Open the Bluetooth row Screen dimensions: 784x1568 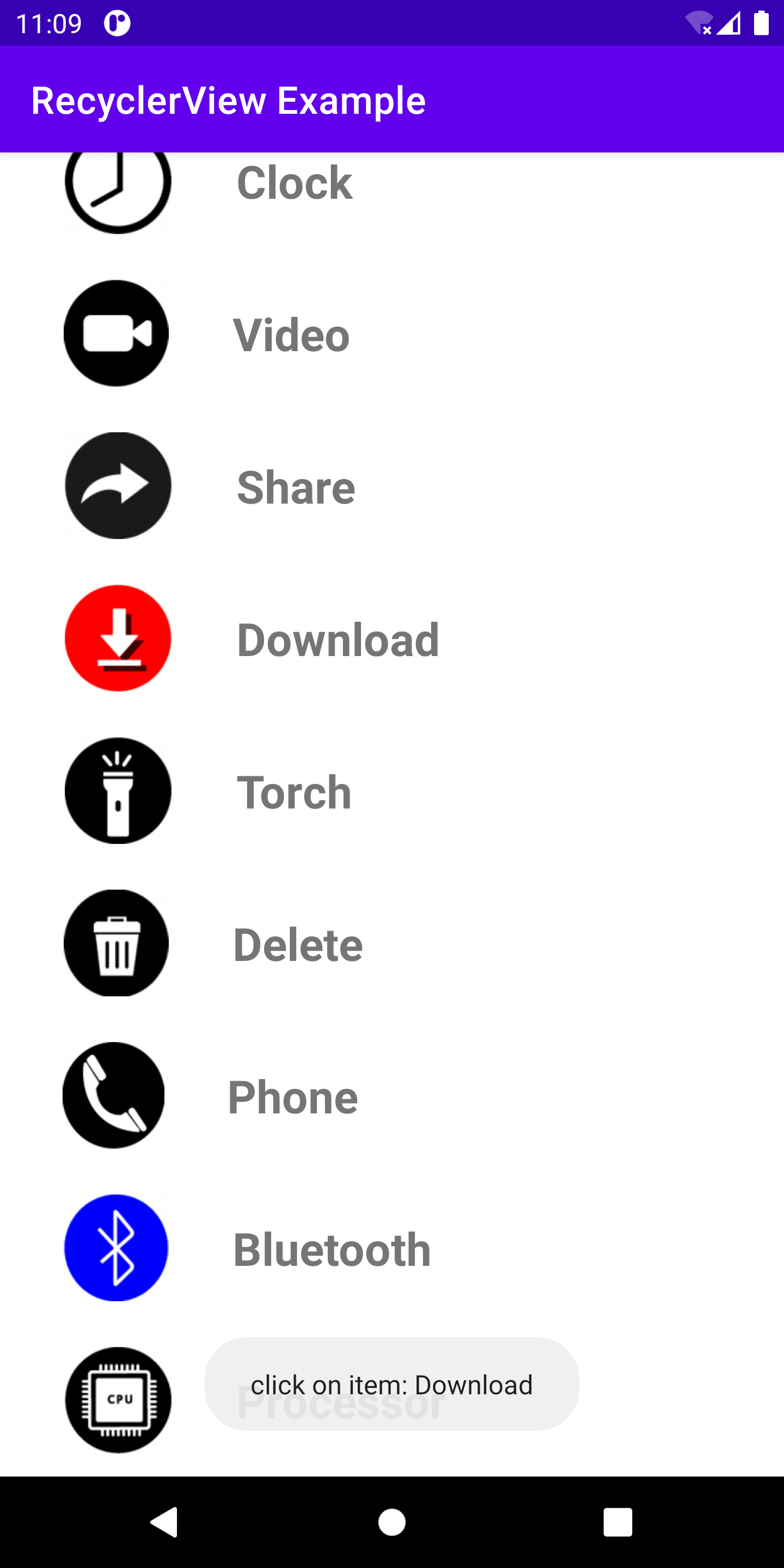point(392,1248)
